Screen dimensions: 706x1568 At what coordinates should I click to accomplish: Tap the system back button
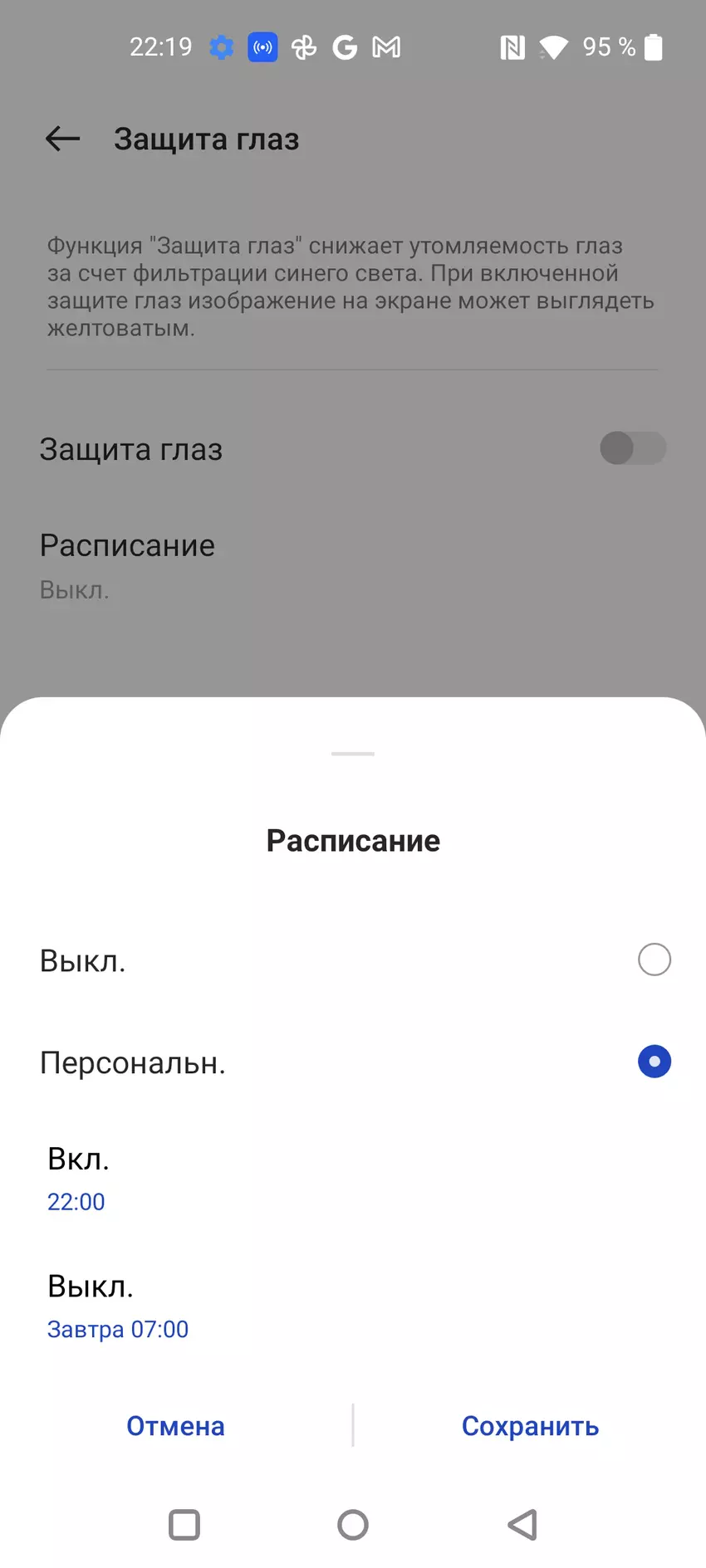click(522, 1524)
